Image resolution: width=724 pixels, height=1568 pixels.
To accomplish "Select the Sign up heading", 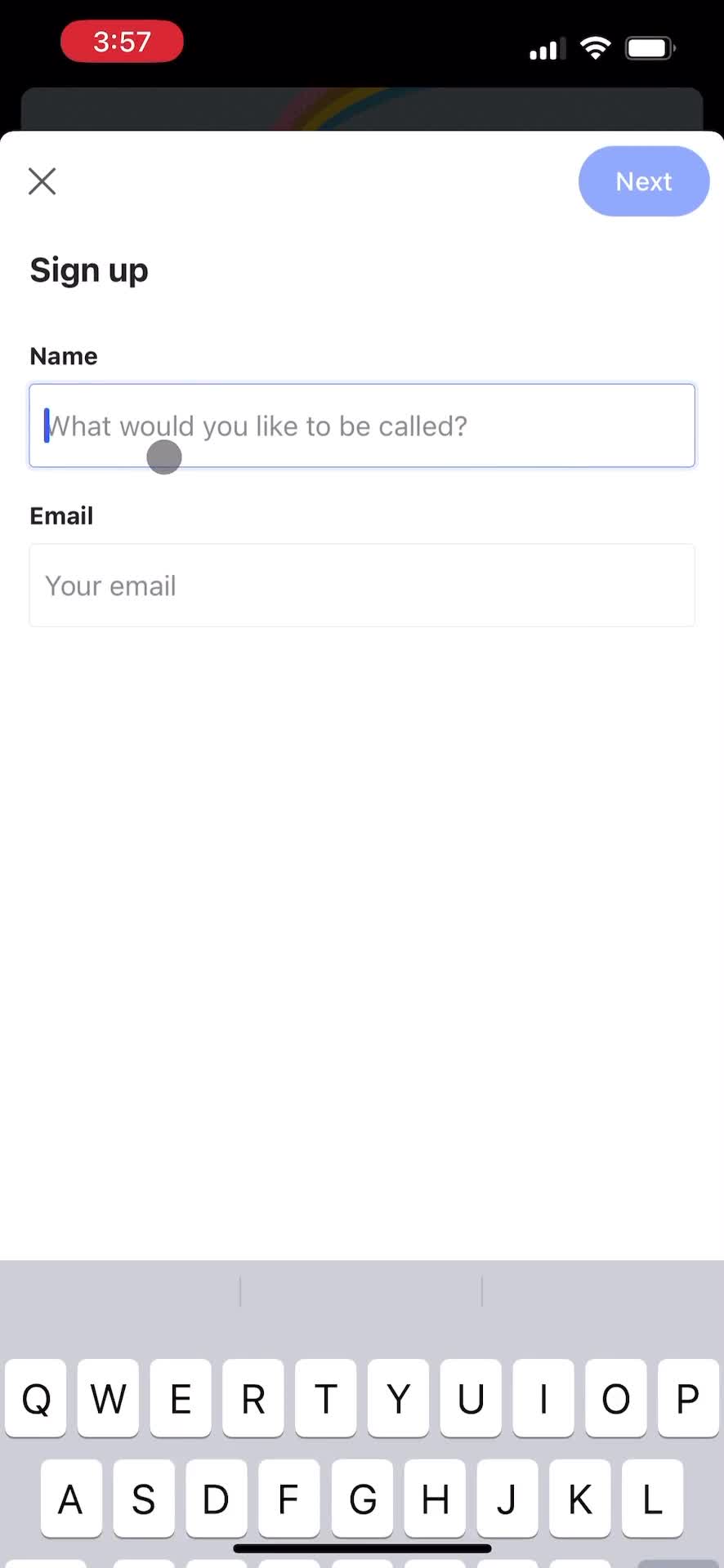I will (88, 269).
